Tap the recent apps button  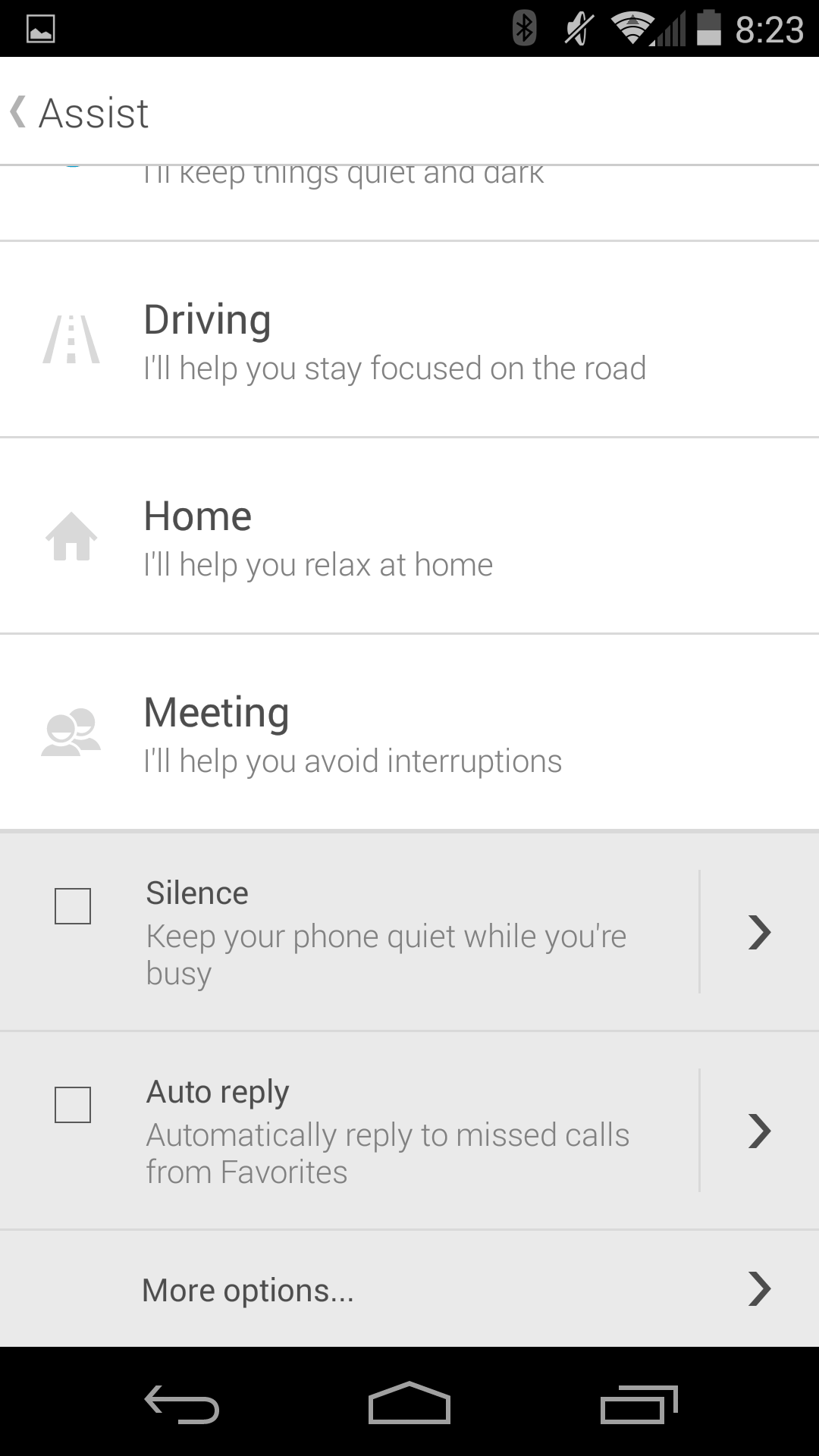(x=638, y=1404)
